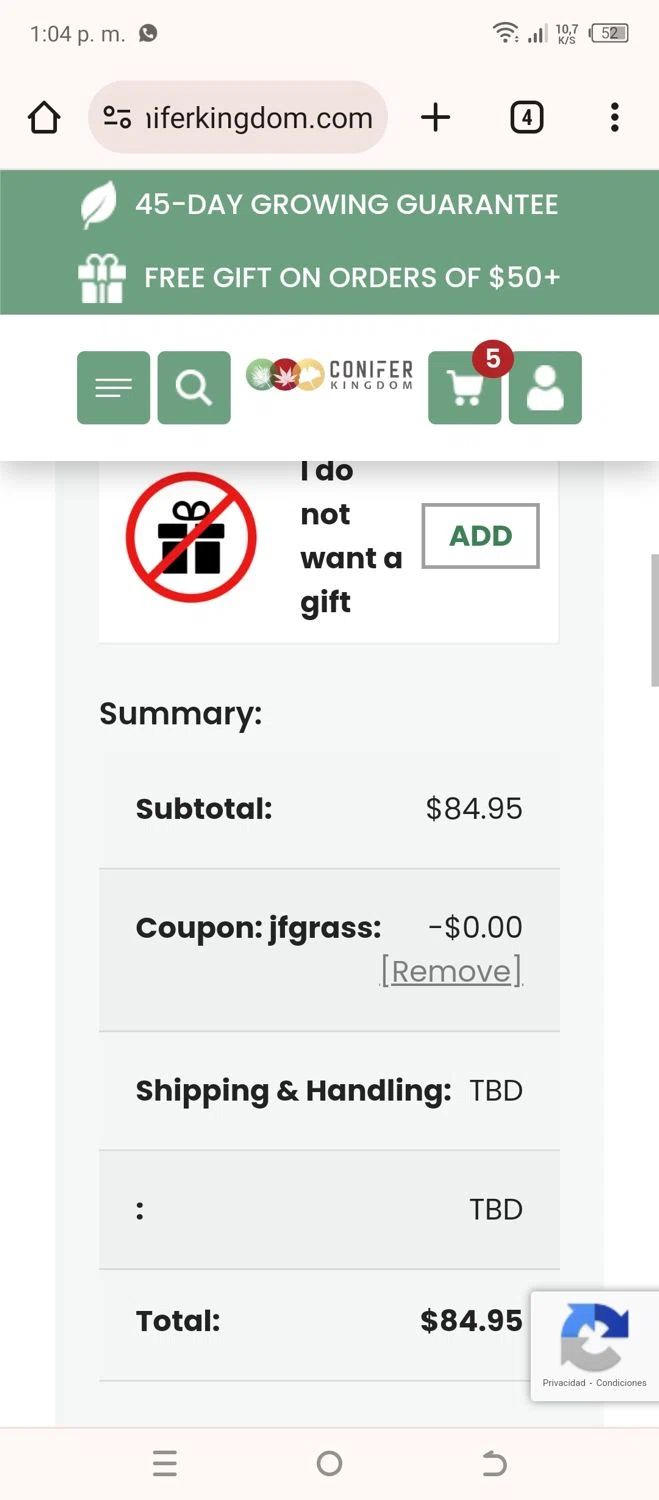Open the reCAPTCHA Privacidad link
The width and height of the screenshot is (659, 1500).
pos(564,1383)
